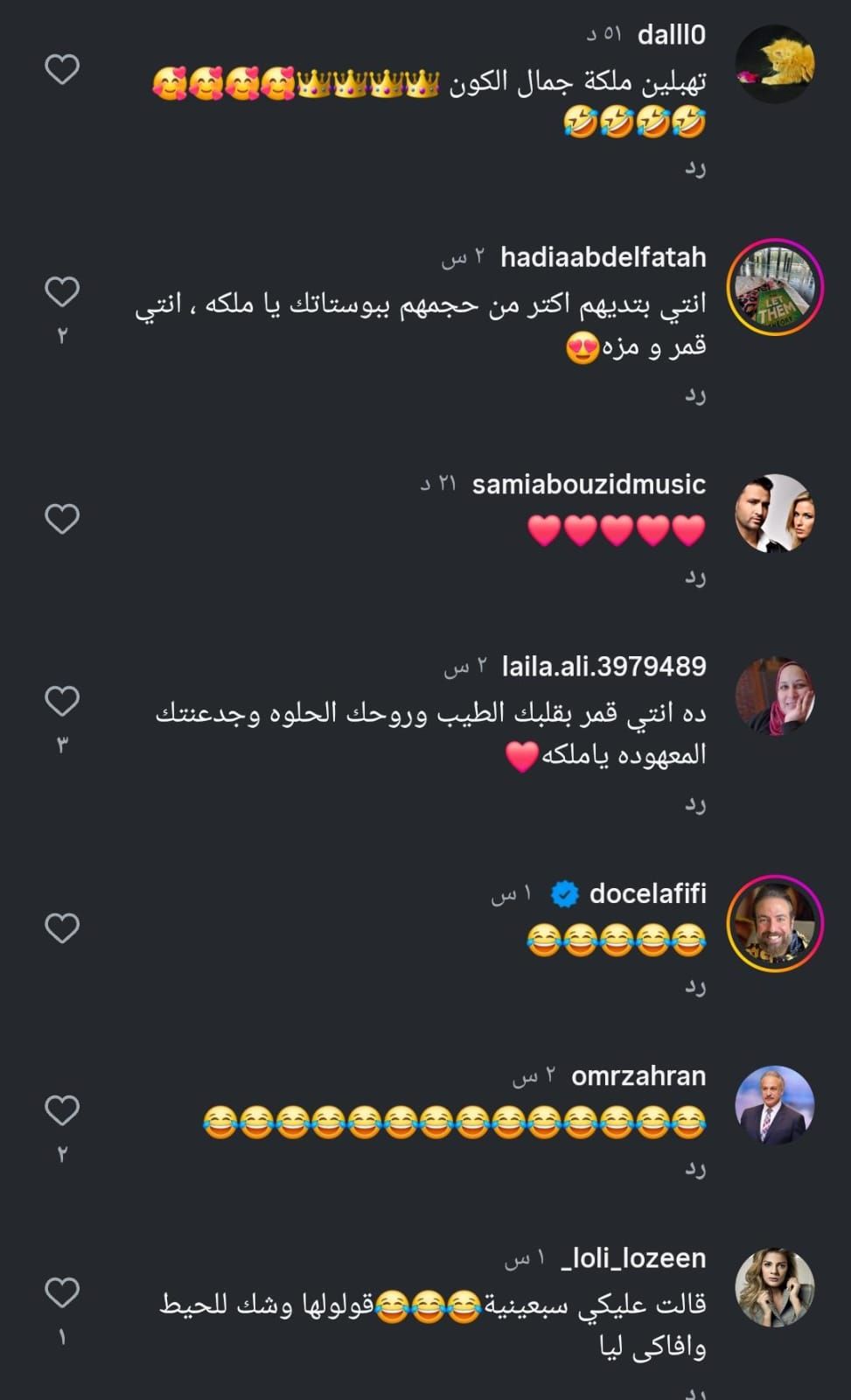Viewport: 851px width, 1400px height.
Task: Reply to samiabouzidmusic
Action: 694,577
